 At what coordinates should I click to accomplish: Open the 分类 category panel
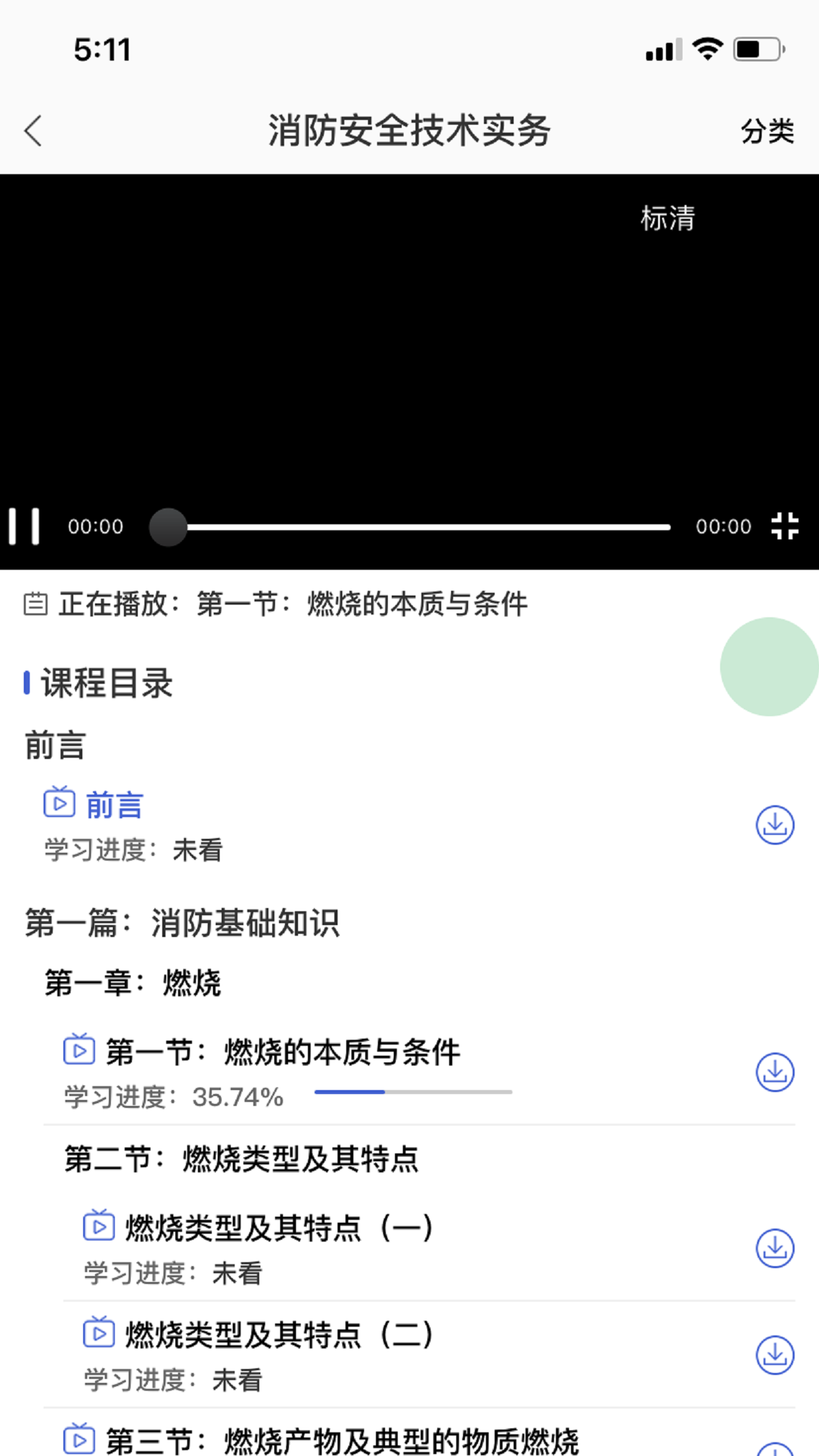click(x=768, y=131)
